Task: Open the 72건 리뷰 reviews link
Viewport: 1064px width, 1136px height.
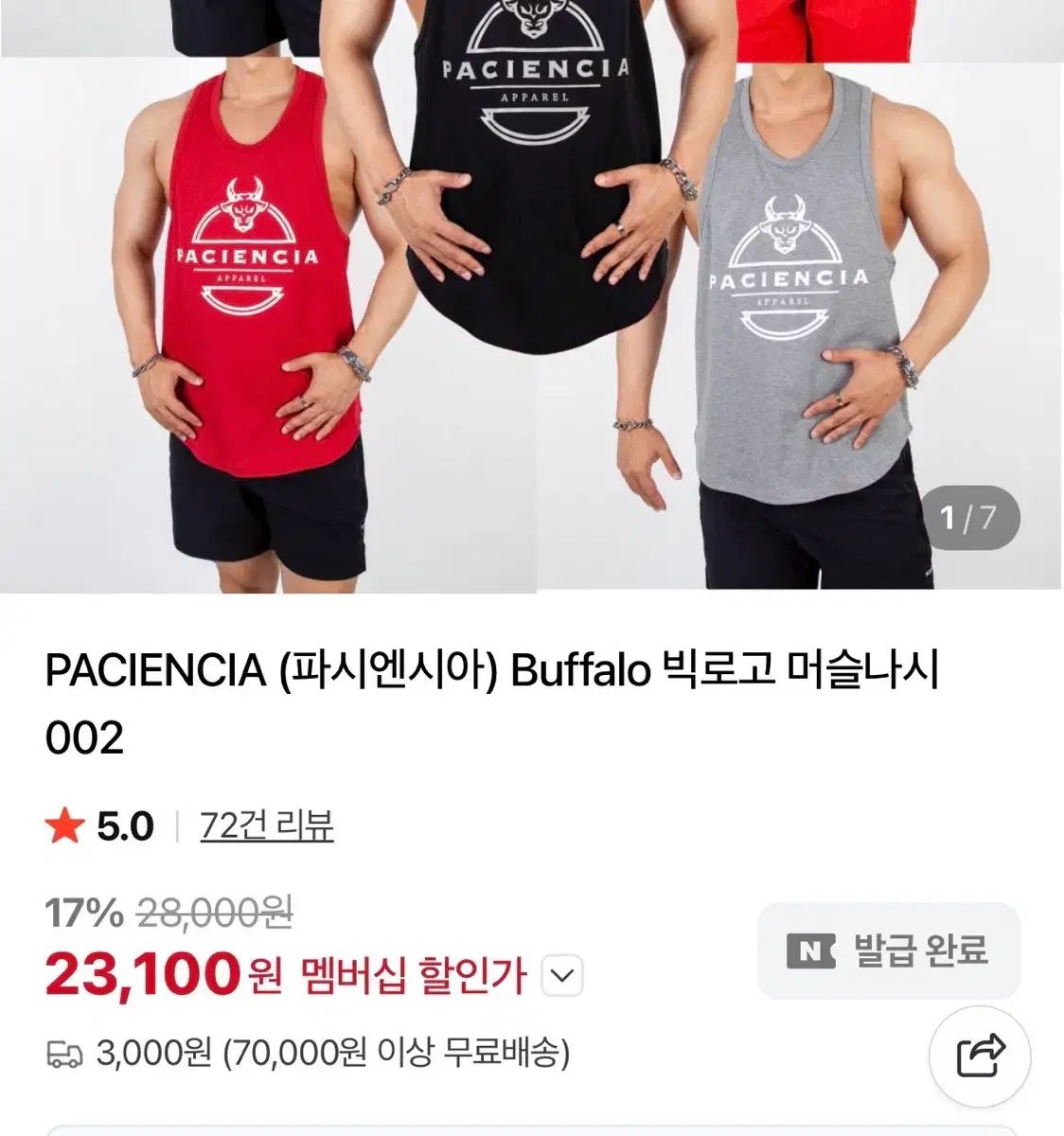Action: [x=266, y=826]
